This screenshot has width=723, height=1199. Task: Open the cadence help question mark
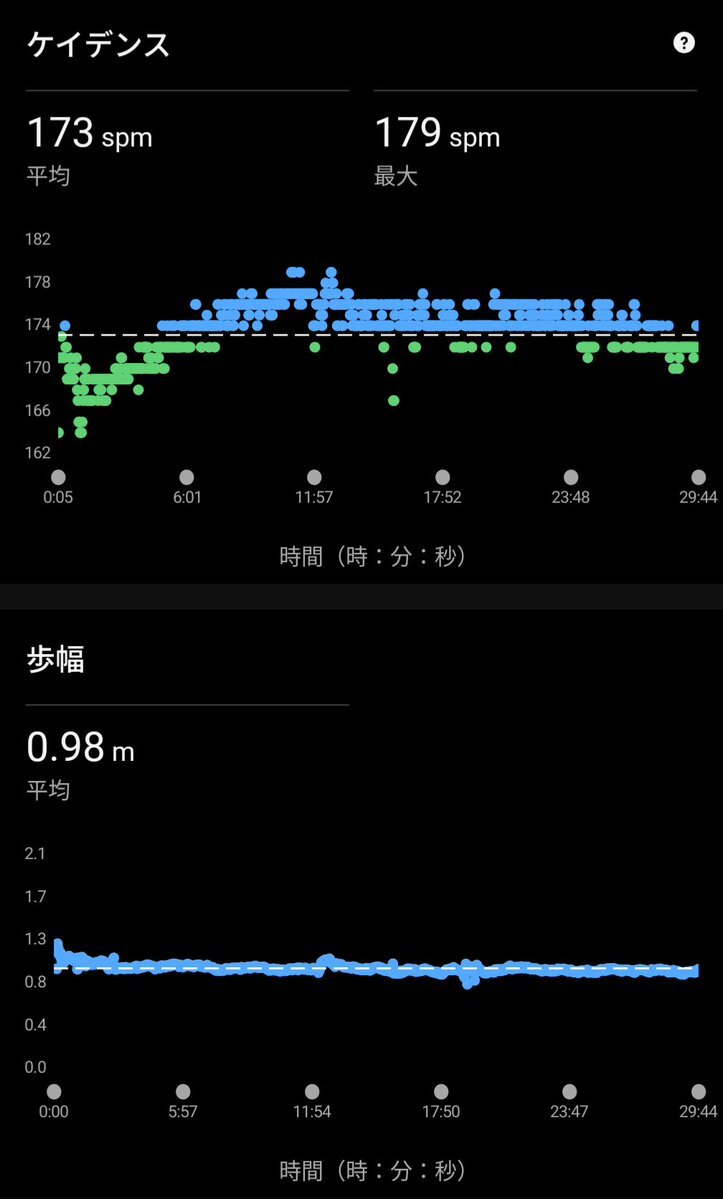click(684, 43)
